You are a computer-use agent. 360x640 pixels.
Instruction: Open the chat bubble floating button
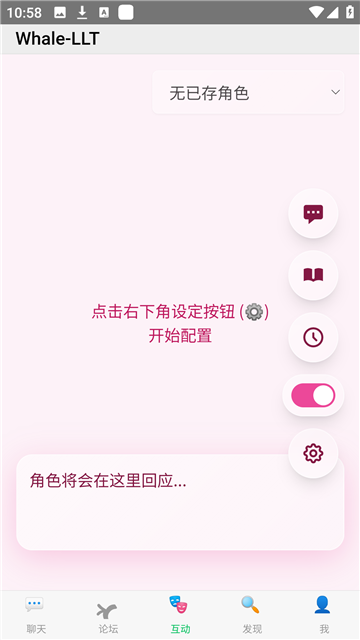[x=313, y=213]
